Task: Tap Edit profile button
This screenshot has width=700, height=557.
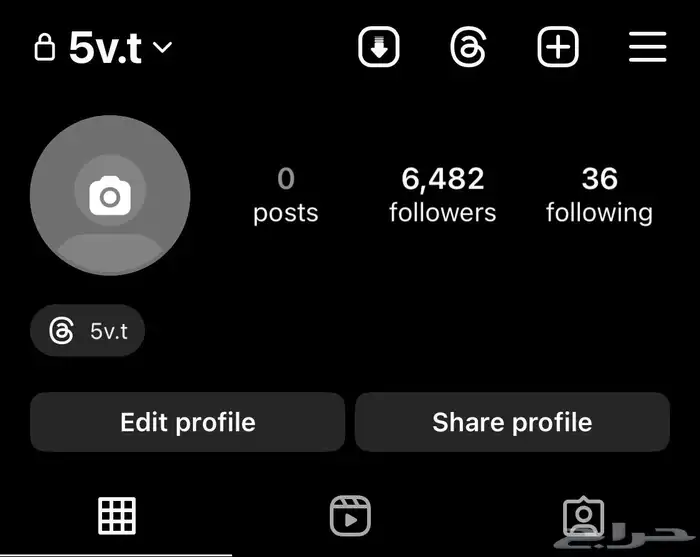Action: (187, 422)
